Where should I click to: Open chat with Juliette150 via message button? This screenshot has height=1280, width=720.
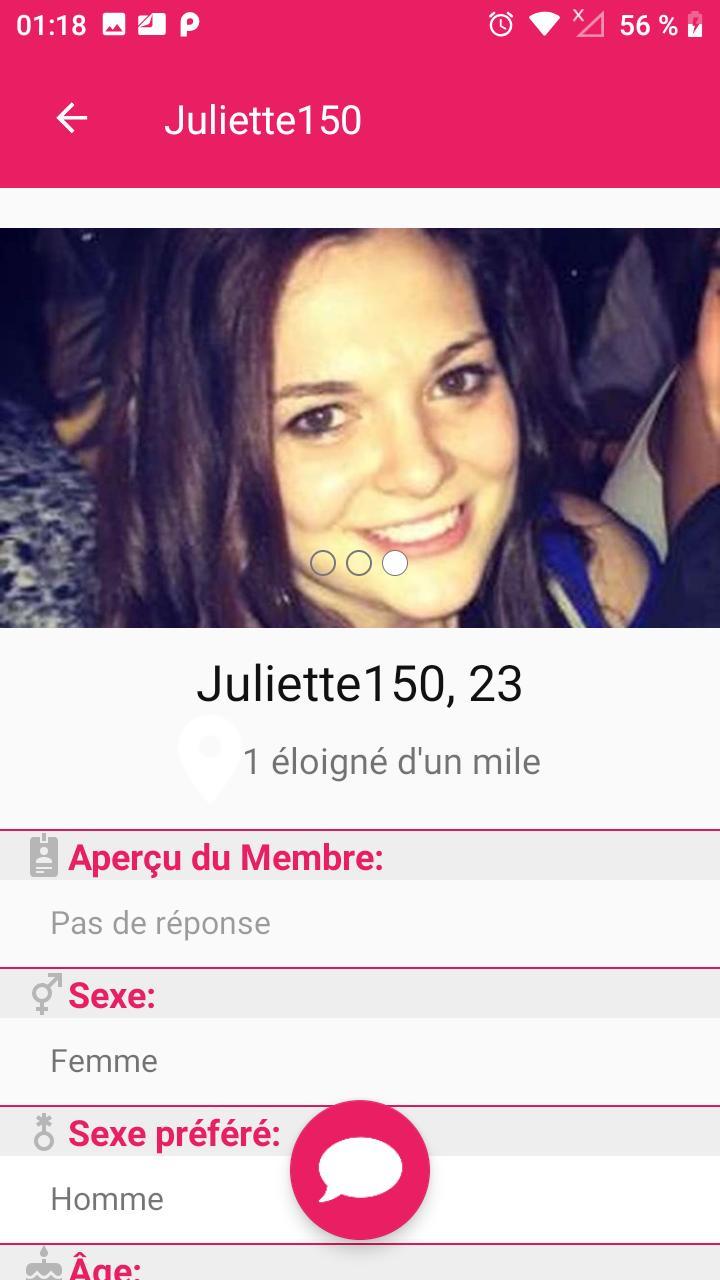(360, 1169)
